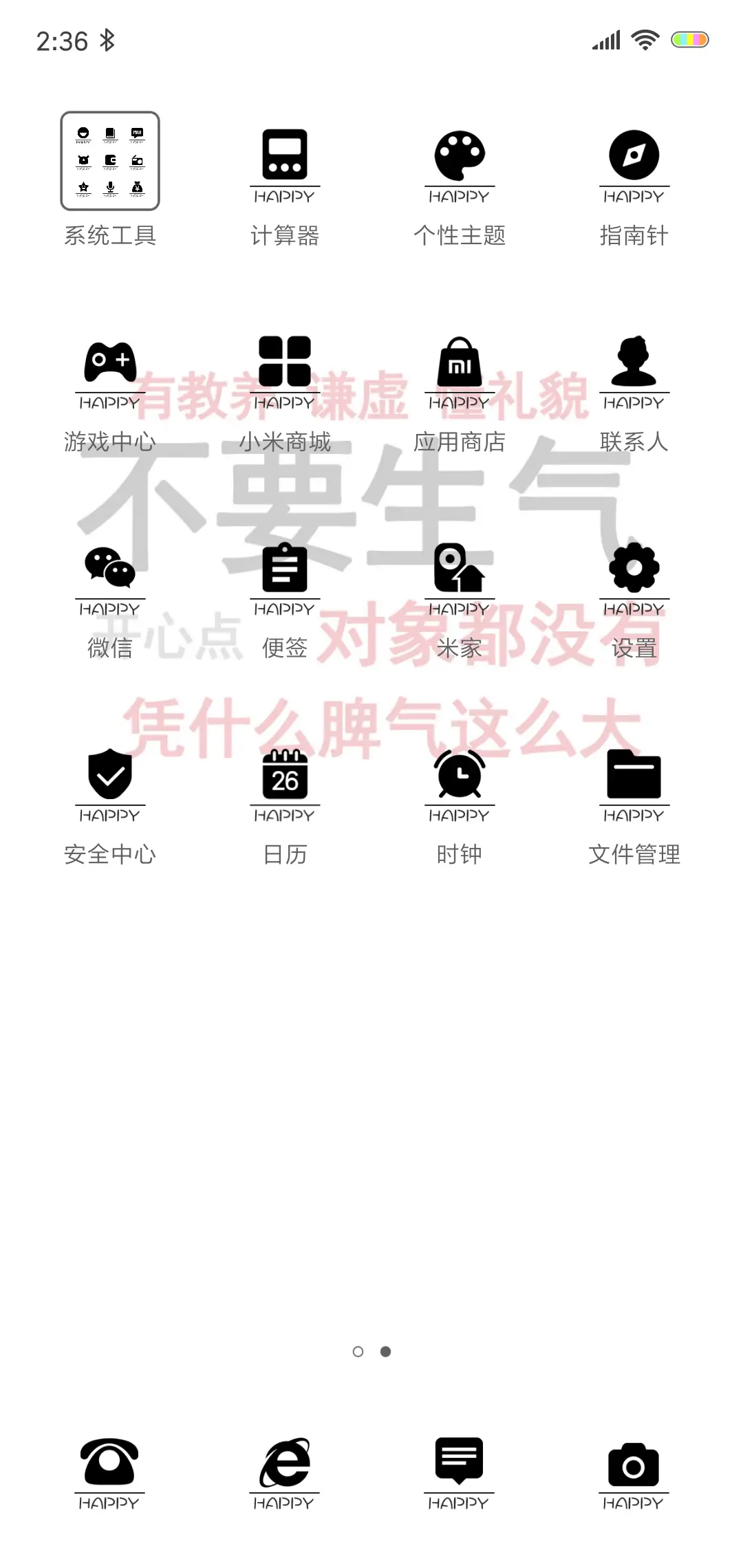Open the 联系人 contacts app
The width and height of the screenshot is (743, 1568).
tap(634, 367)
